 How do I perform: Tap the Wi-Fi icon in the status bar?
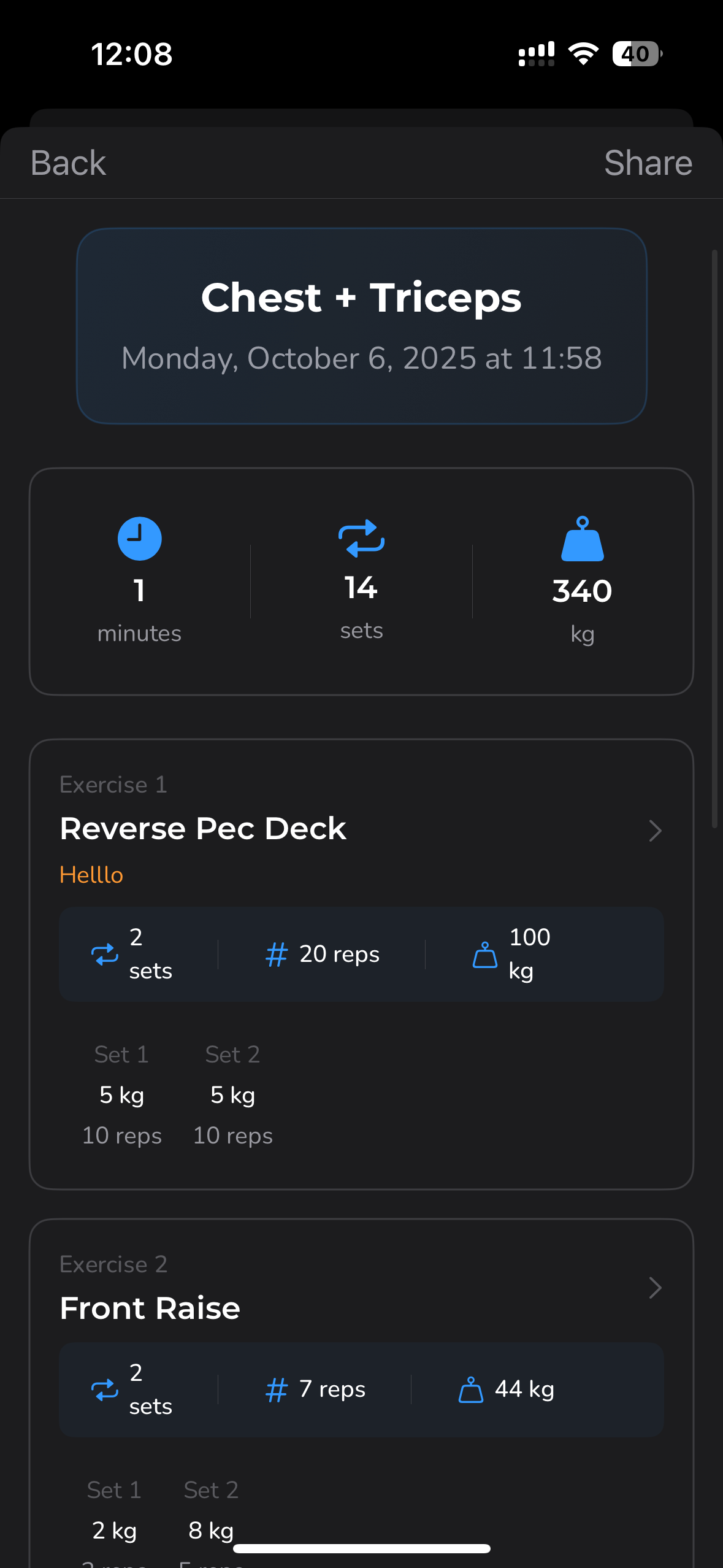click(x=583, y=54)
